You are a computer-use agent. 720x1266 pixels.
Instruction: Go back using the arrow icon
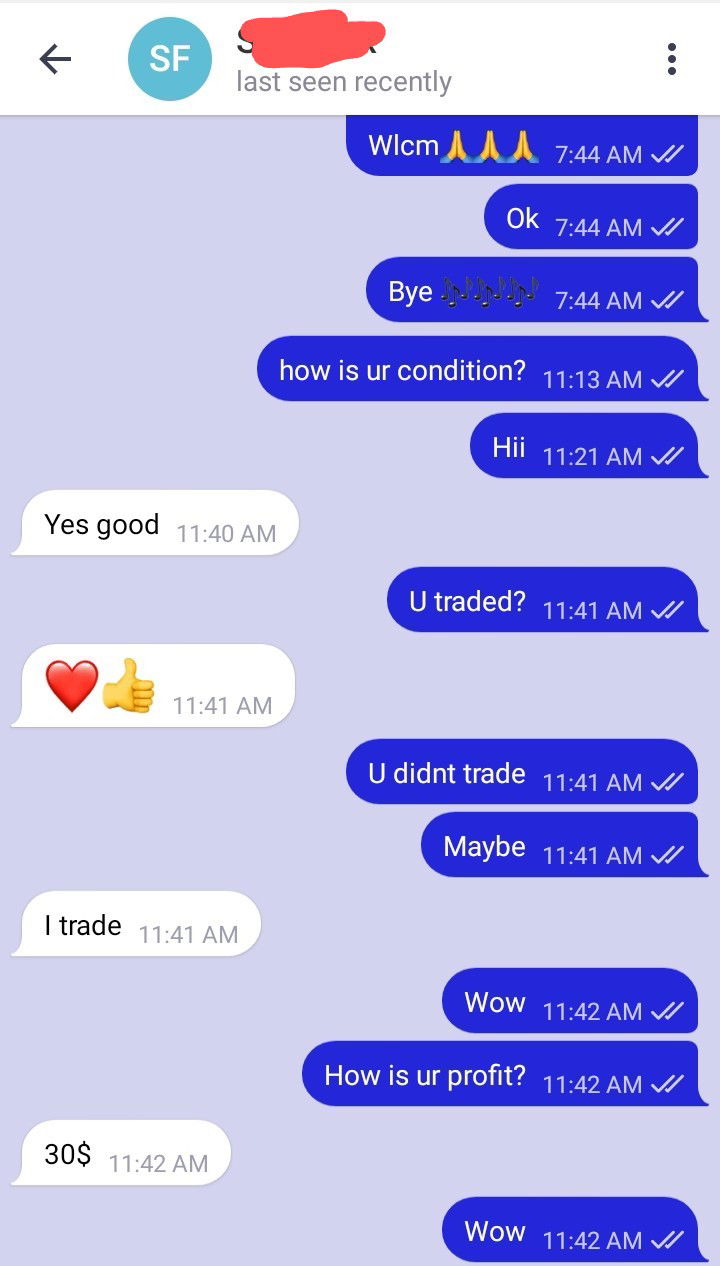(x=55, y=60)
